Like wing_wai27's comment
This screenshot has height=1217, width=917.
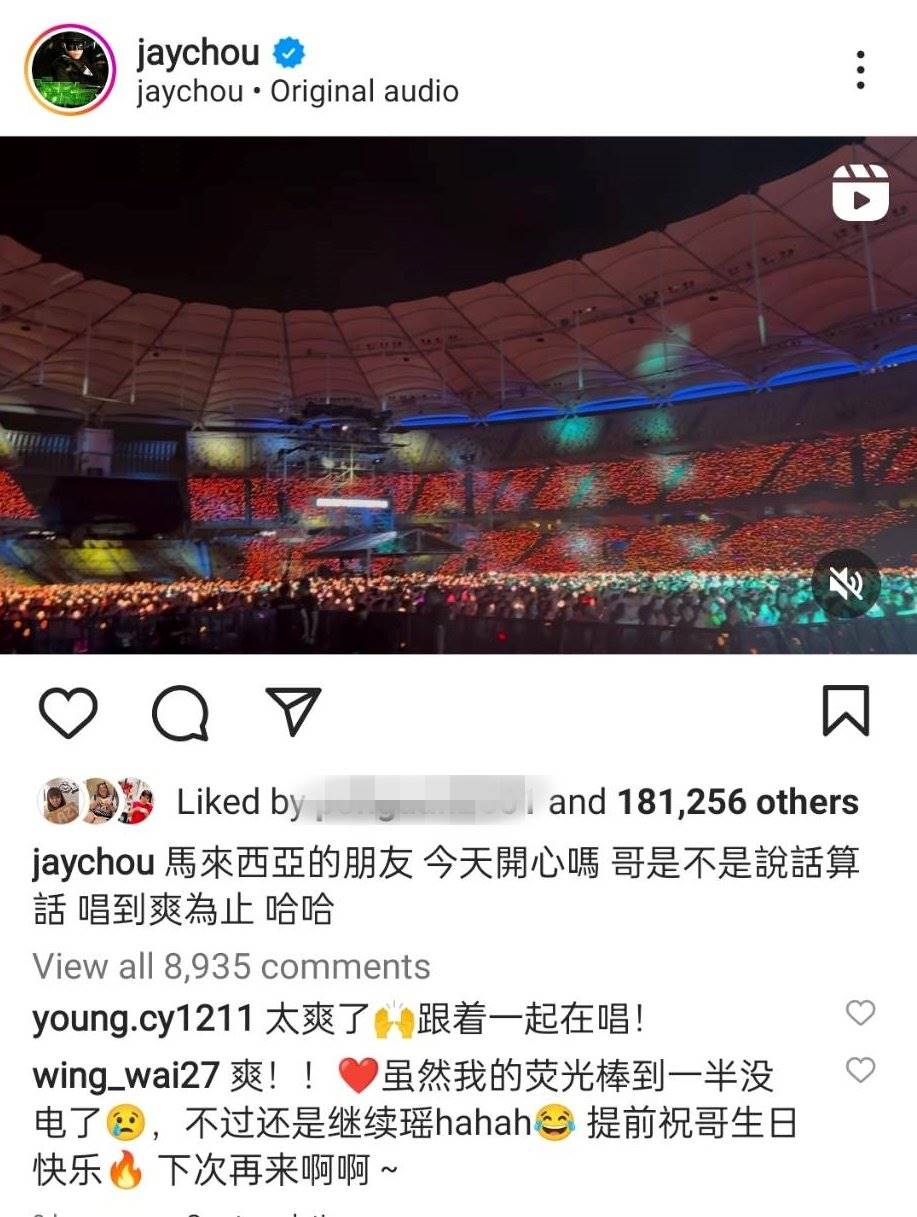(860, 1071)
